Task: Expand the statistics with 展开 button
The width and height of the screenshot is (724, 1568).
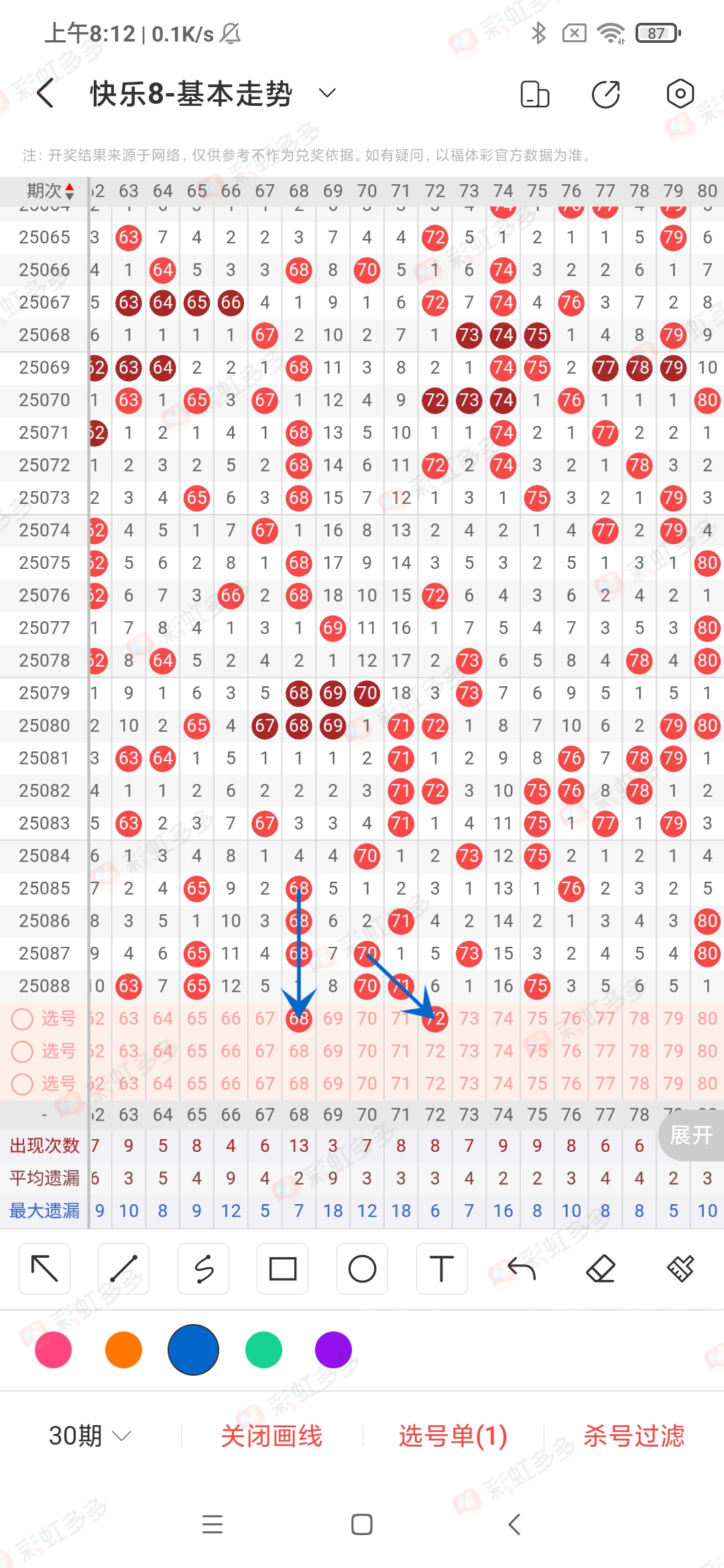Action: [x=691, y=1135]
